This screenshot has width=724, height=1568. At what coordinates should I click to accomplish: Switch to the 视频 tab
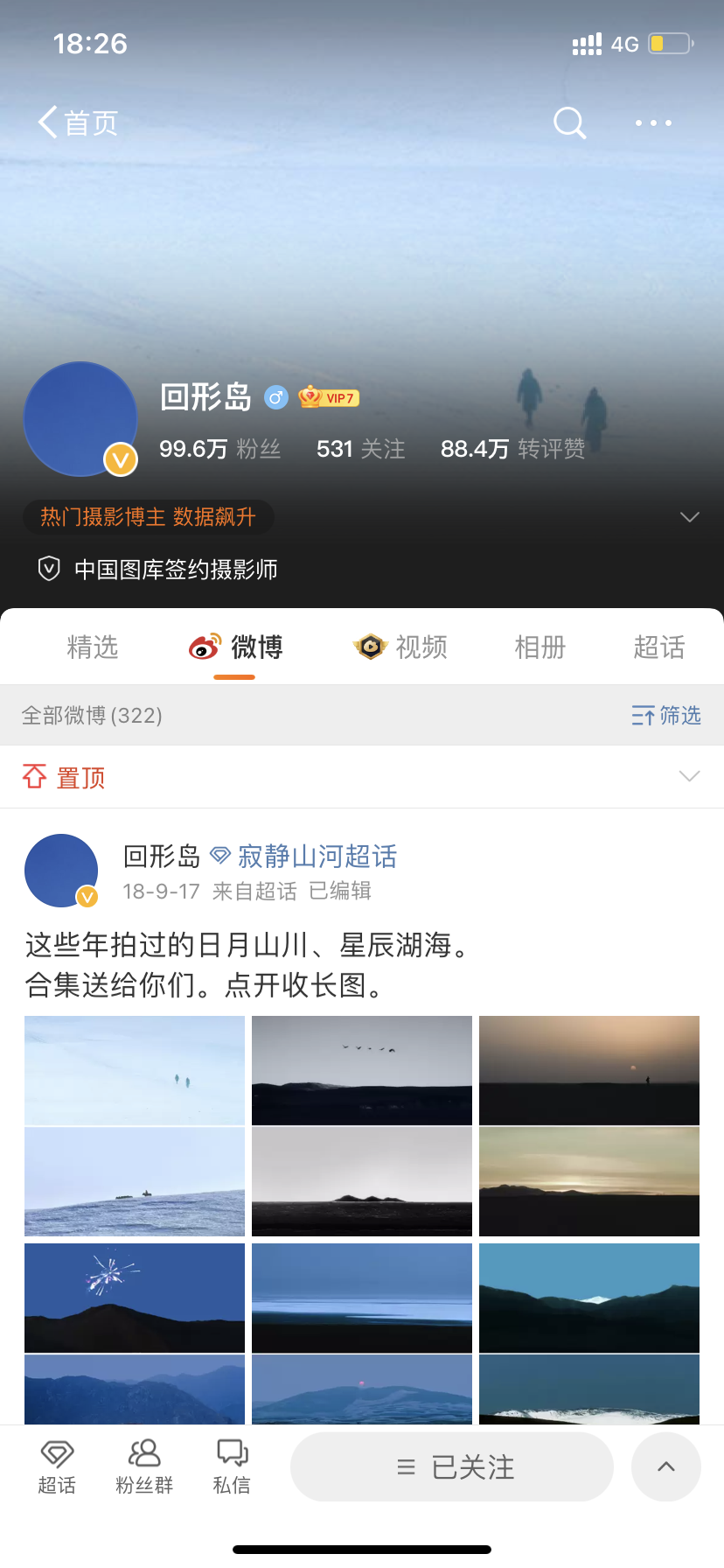pyautogui.click(x=402, y=647)
